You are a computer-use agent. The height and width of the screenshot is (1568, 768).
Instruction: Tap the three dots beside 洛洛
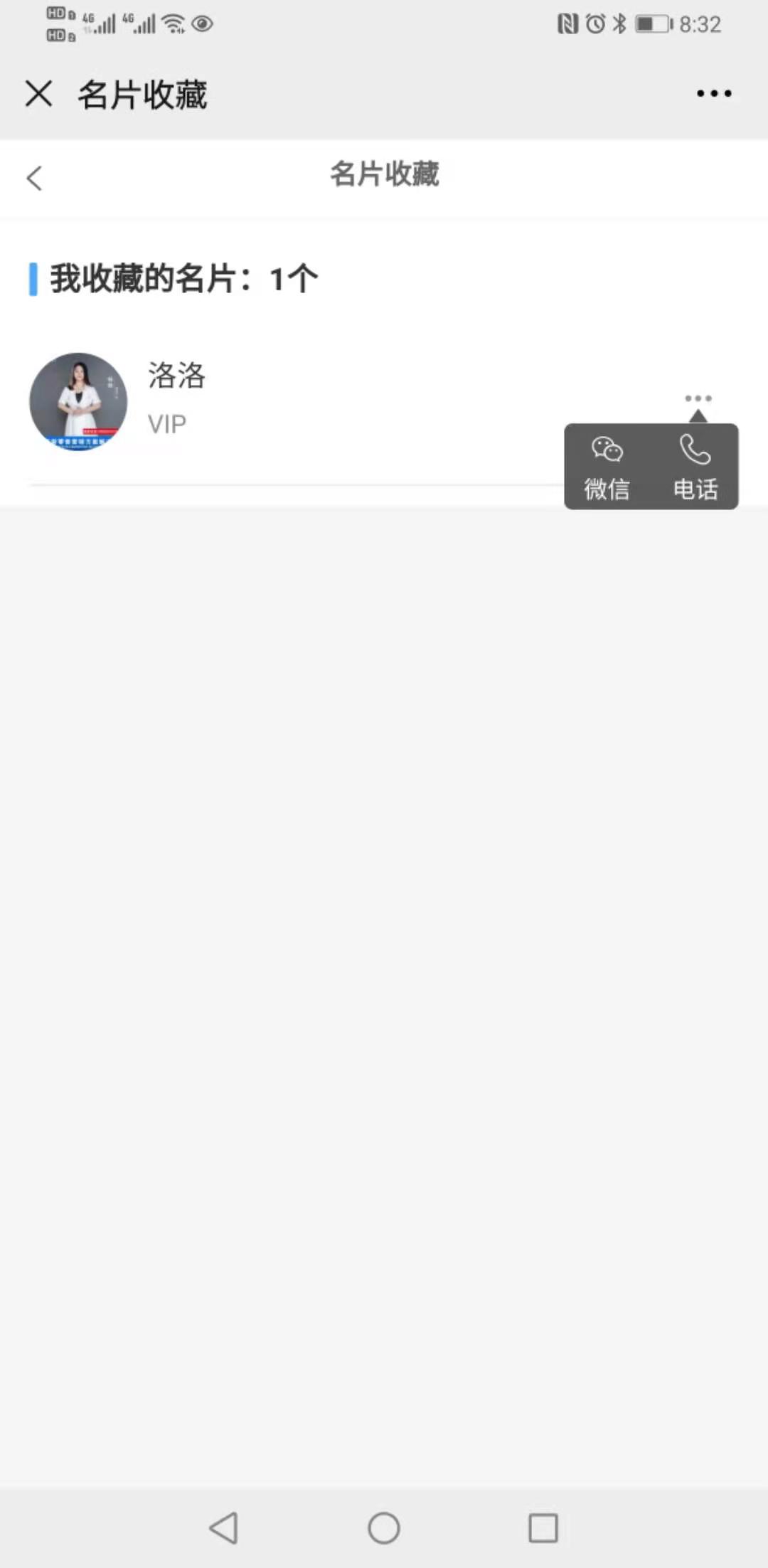pyautogui.click(x=698, y=398)
